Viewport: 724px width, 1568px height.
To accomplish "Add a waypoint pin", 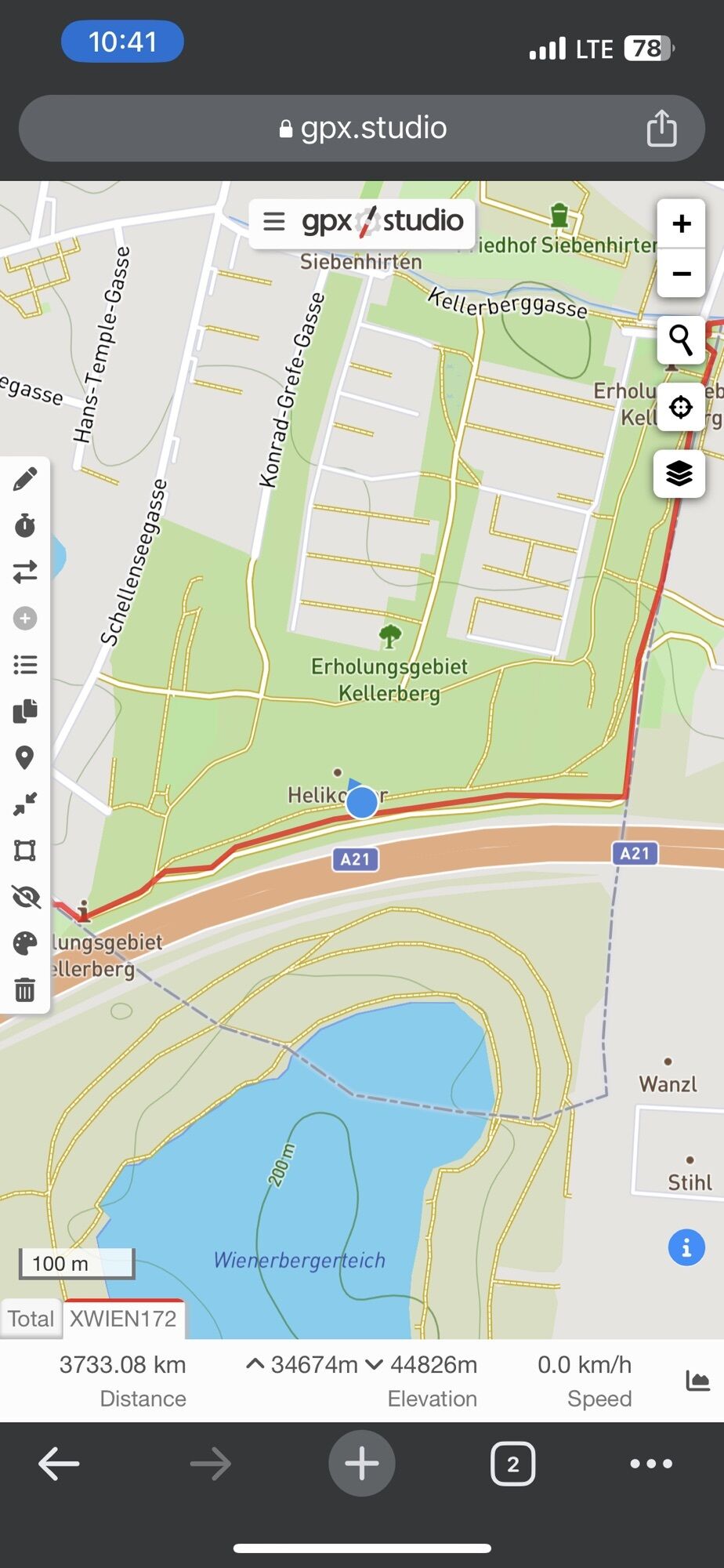I will [25, 757].
